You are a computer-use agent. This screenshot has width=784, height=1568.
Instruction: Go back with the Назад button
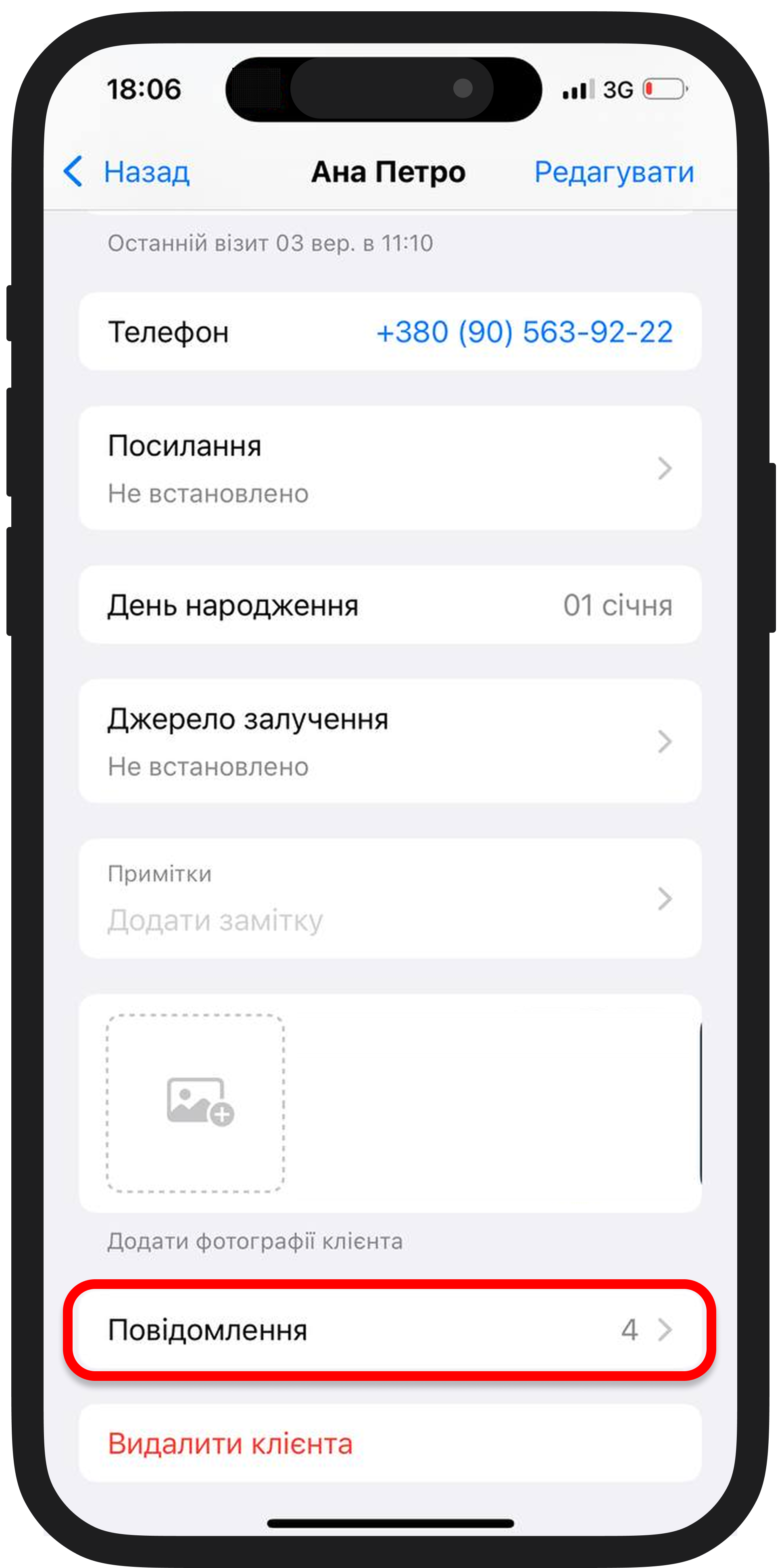click(128, 172)
